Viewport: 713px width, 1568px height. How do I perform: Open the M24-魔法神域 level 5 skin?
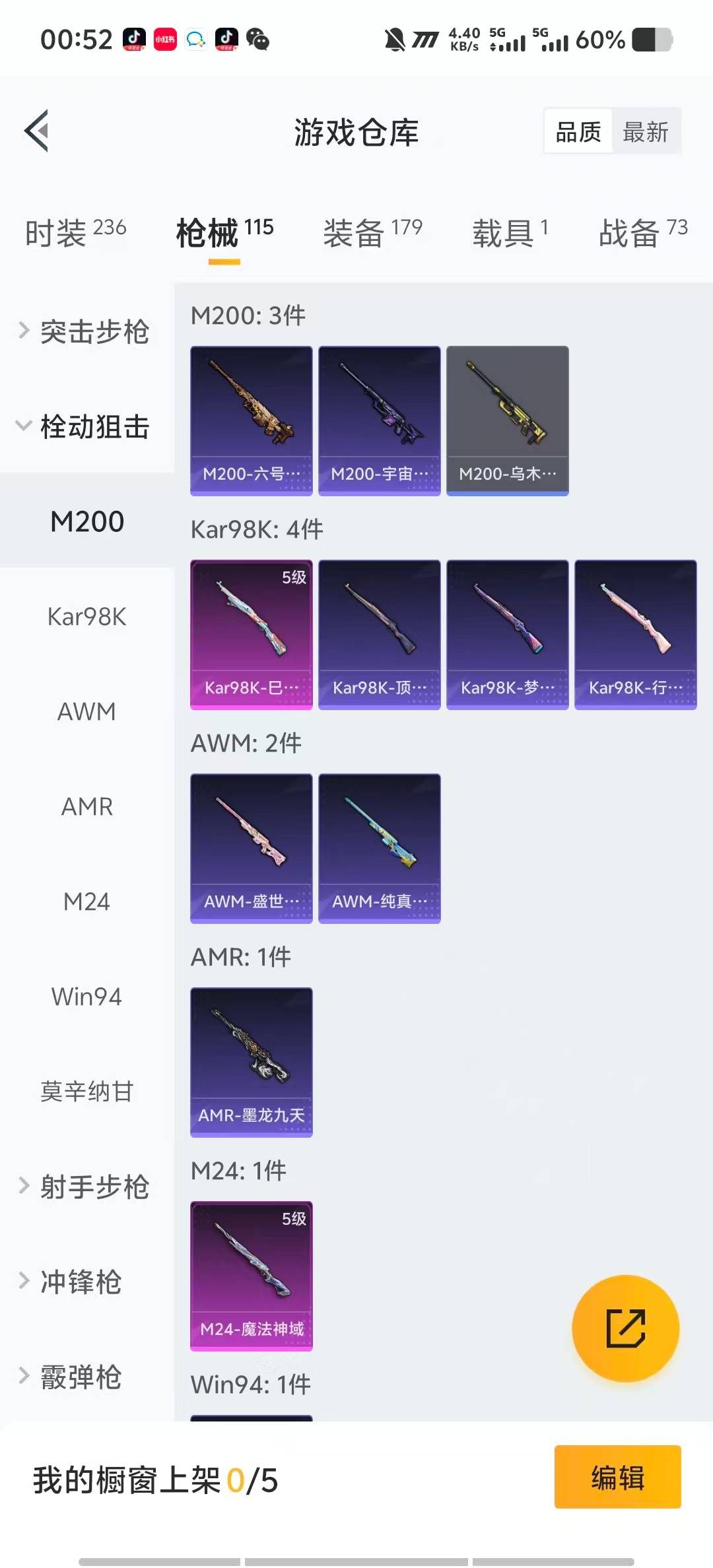click(251, 1276)
